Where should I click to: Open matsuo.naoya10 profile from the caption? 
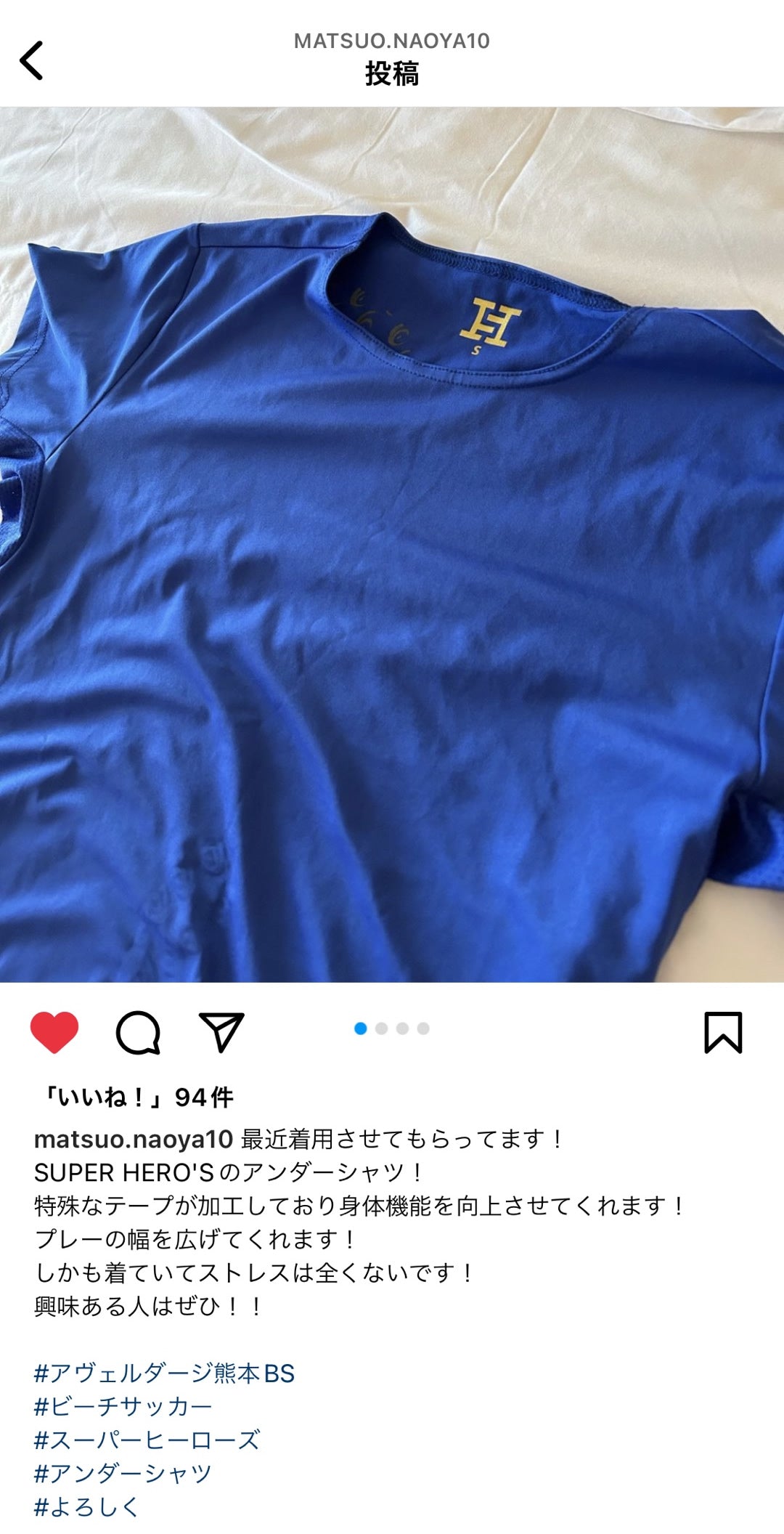tap(134, 1139)
